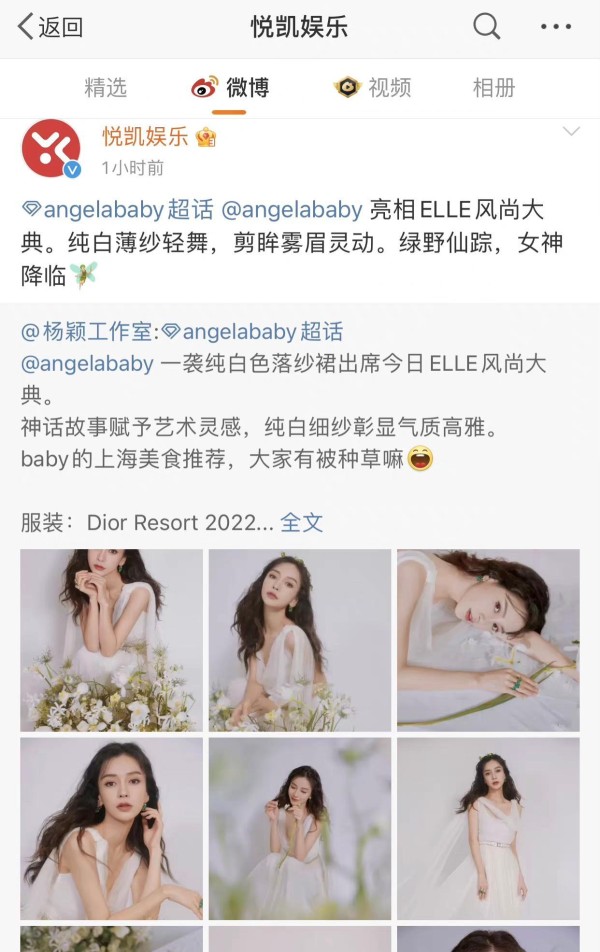The height and width of the screenshot is (952, 600).
Task: Open the 相册 tab
Action: pos(493,88)
